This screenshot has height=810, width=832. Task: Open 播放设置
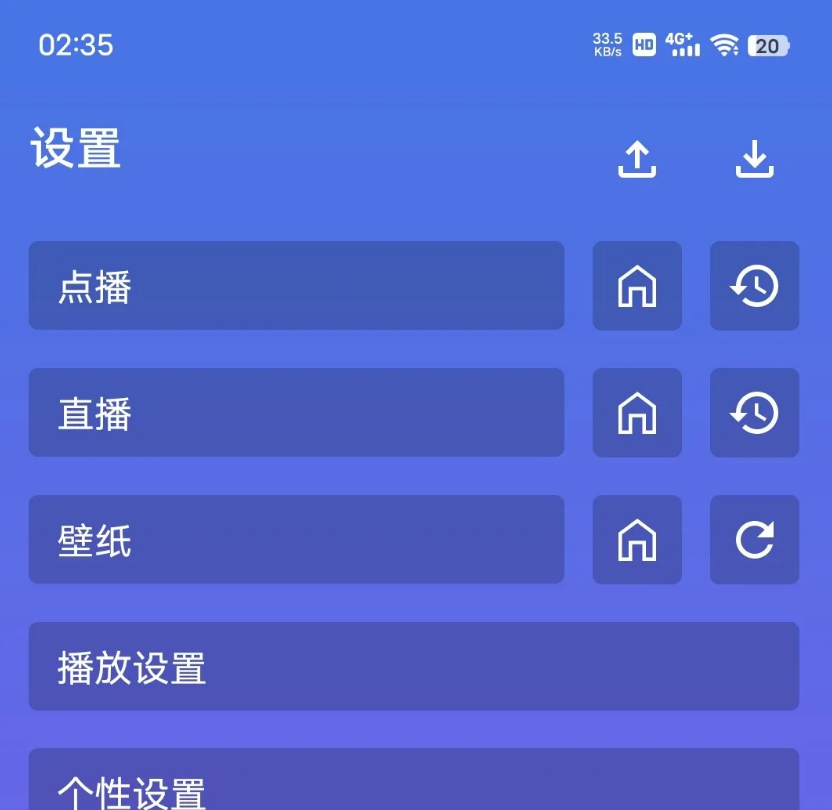click(413, 667)
